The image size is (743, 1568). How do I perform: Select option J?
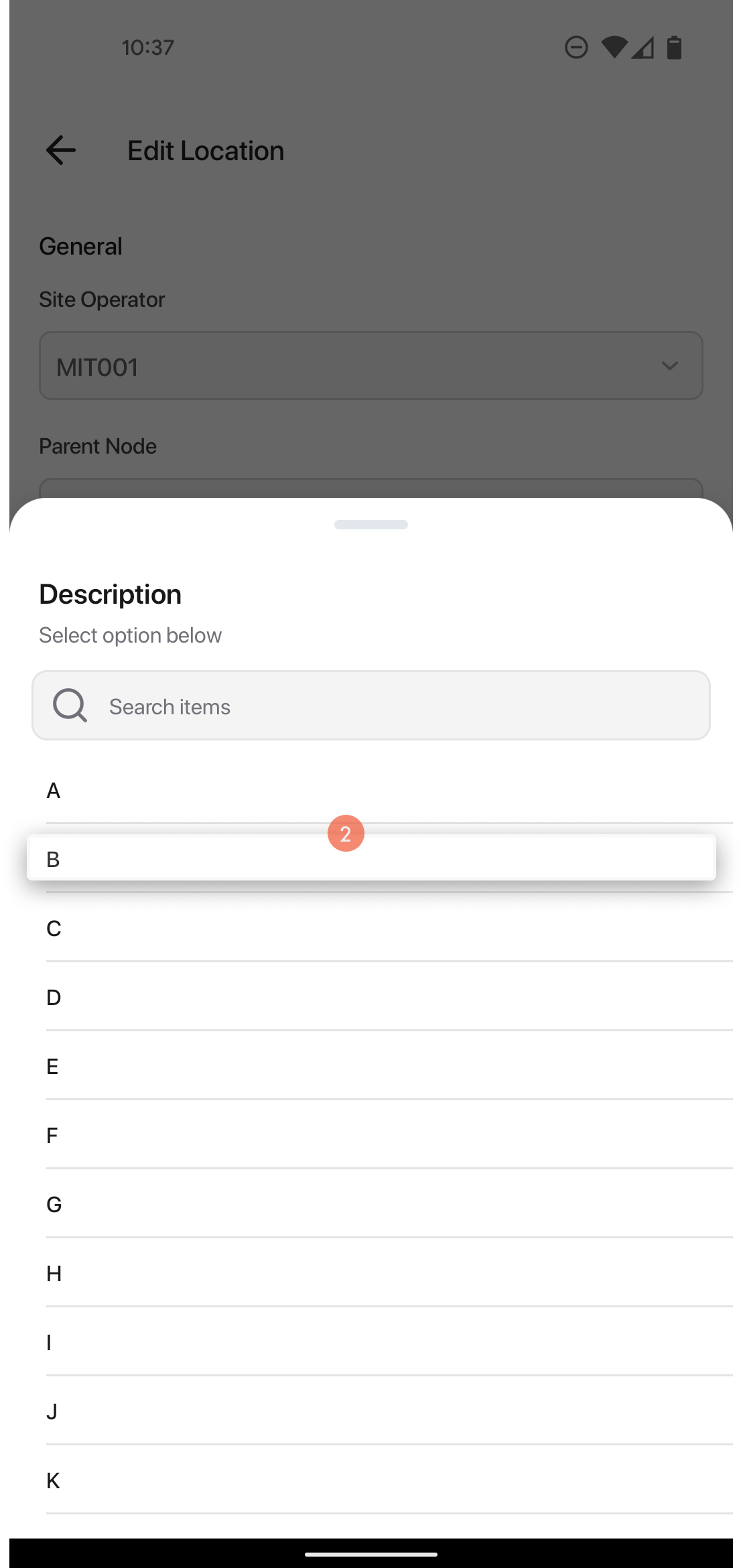[x=371, y=1411]
